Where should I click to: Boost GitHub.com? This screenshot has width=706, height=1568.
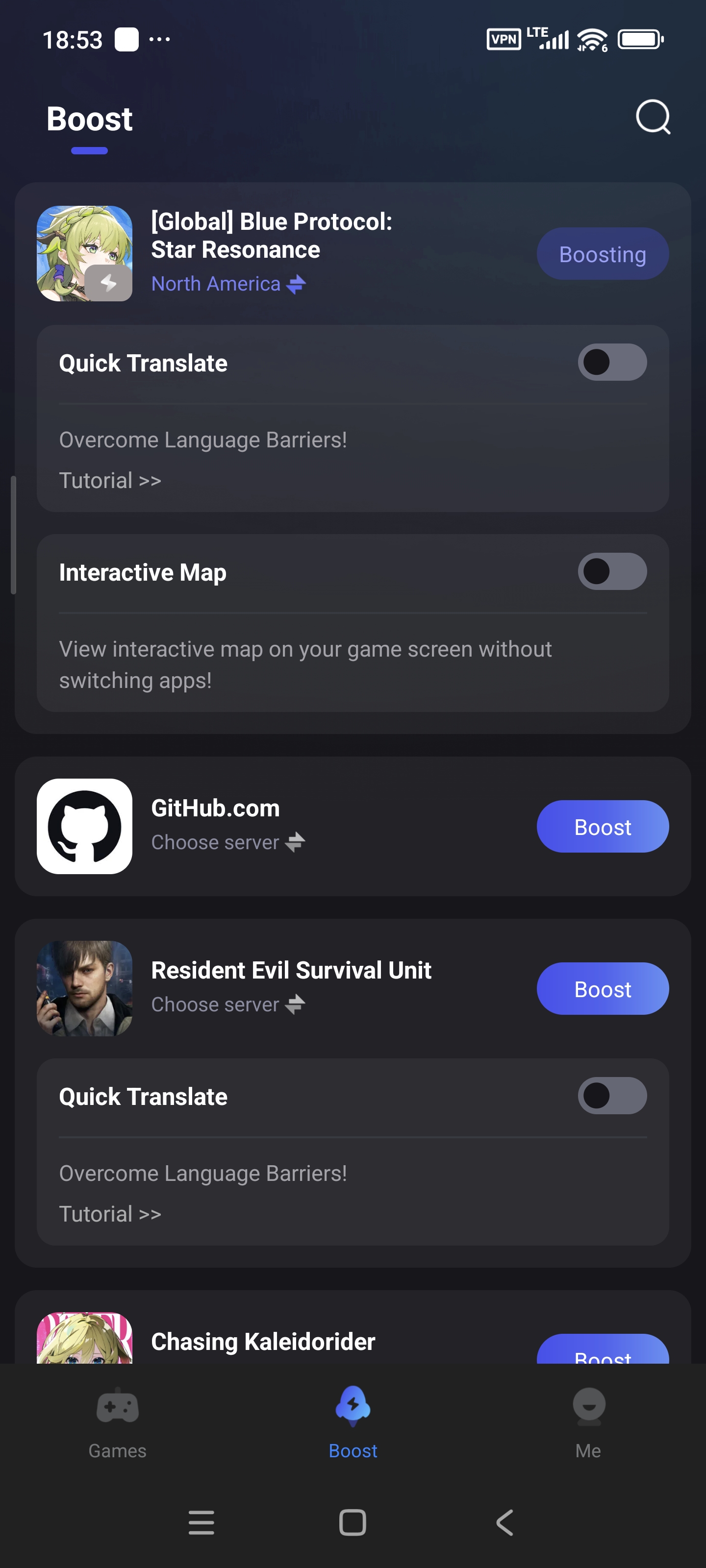pos(602,826)
